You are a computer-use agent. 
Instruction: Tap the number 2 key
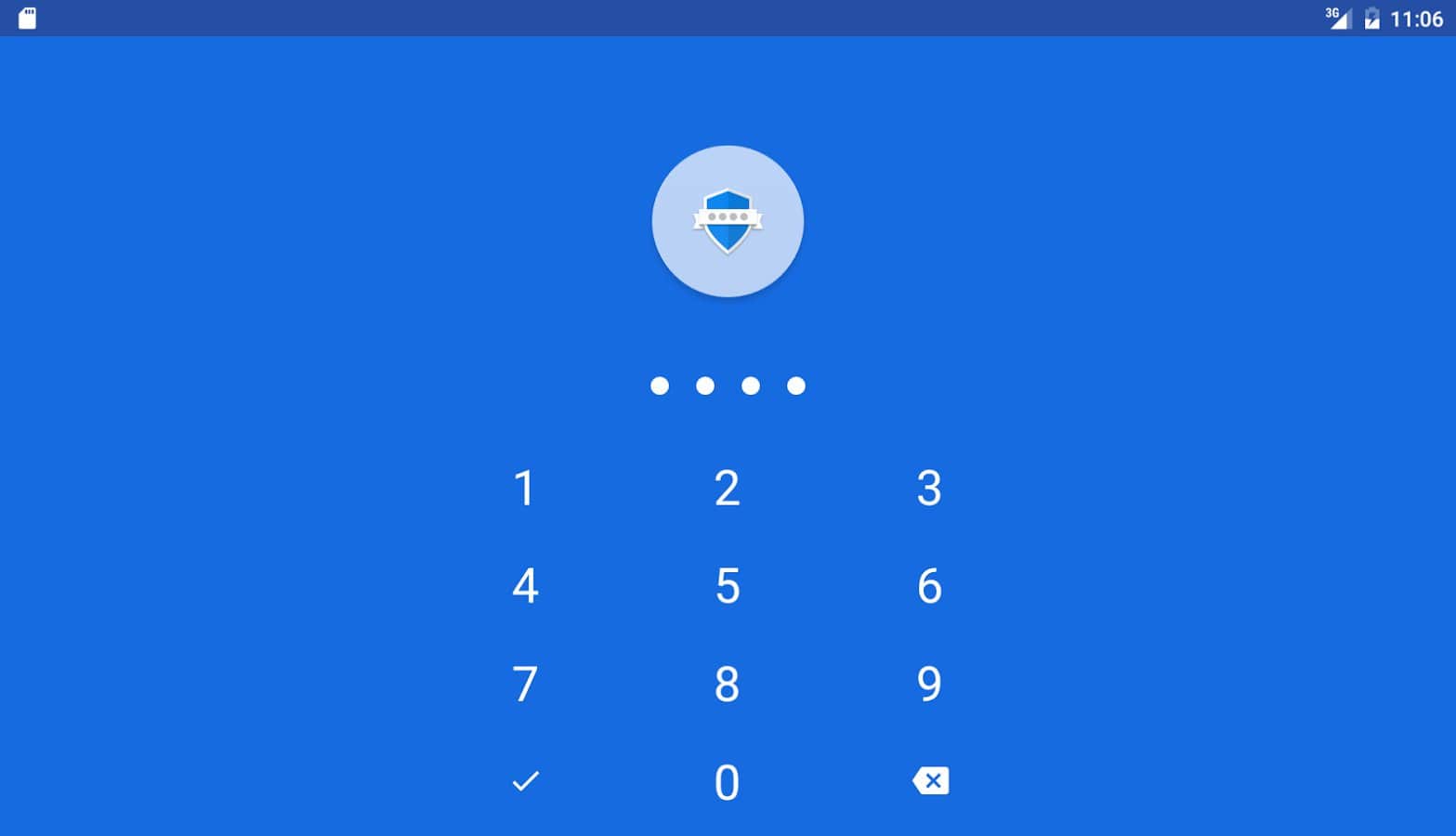coord(727,488)
